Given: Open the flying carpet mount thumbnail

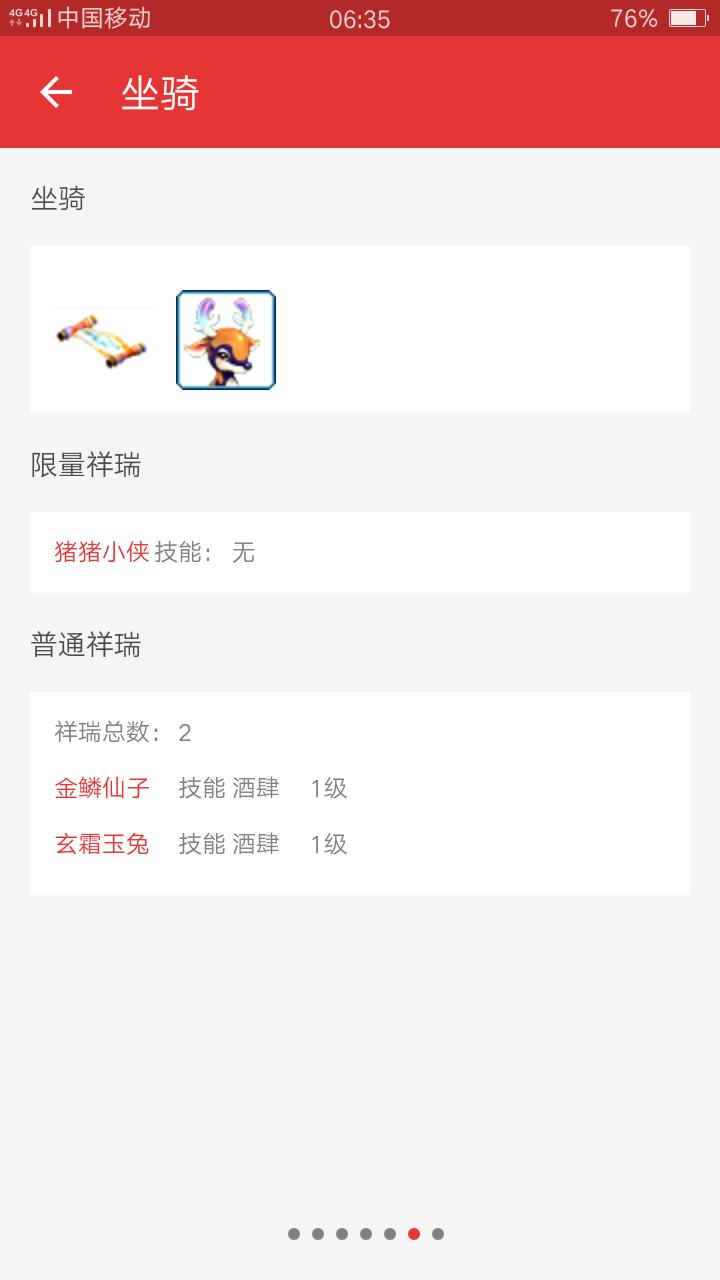Looking at the screenshot, I should [x=102, y=340].
